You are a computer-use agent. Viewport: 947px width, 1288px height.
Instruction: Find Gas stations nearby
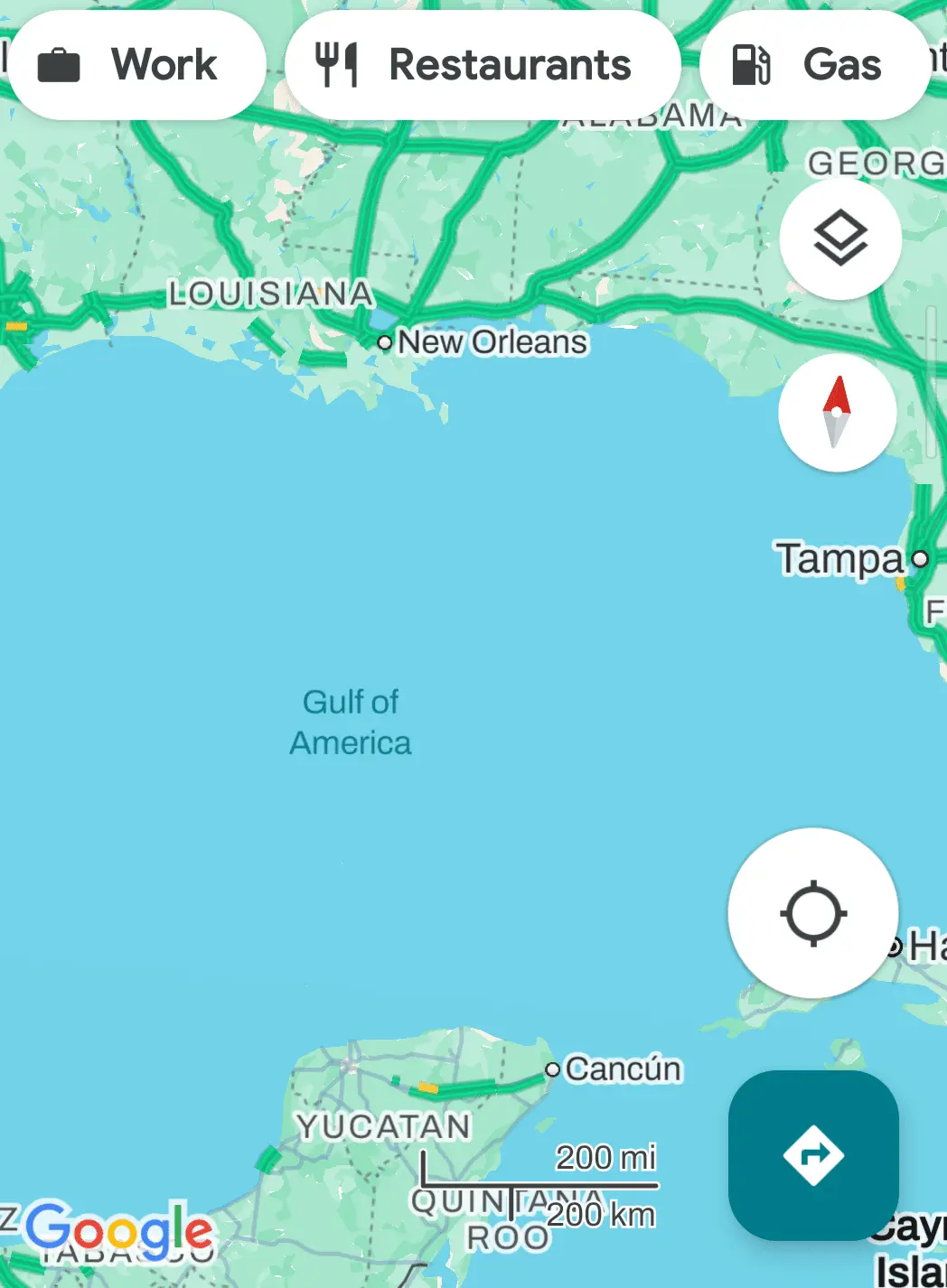pyautogui.click(x=813, y=65)
